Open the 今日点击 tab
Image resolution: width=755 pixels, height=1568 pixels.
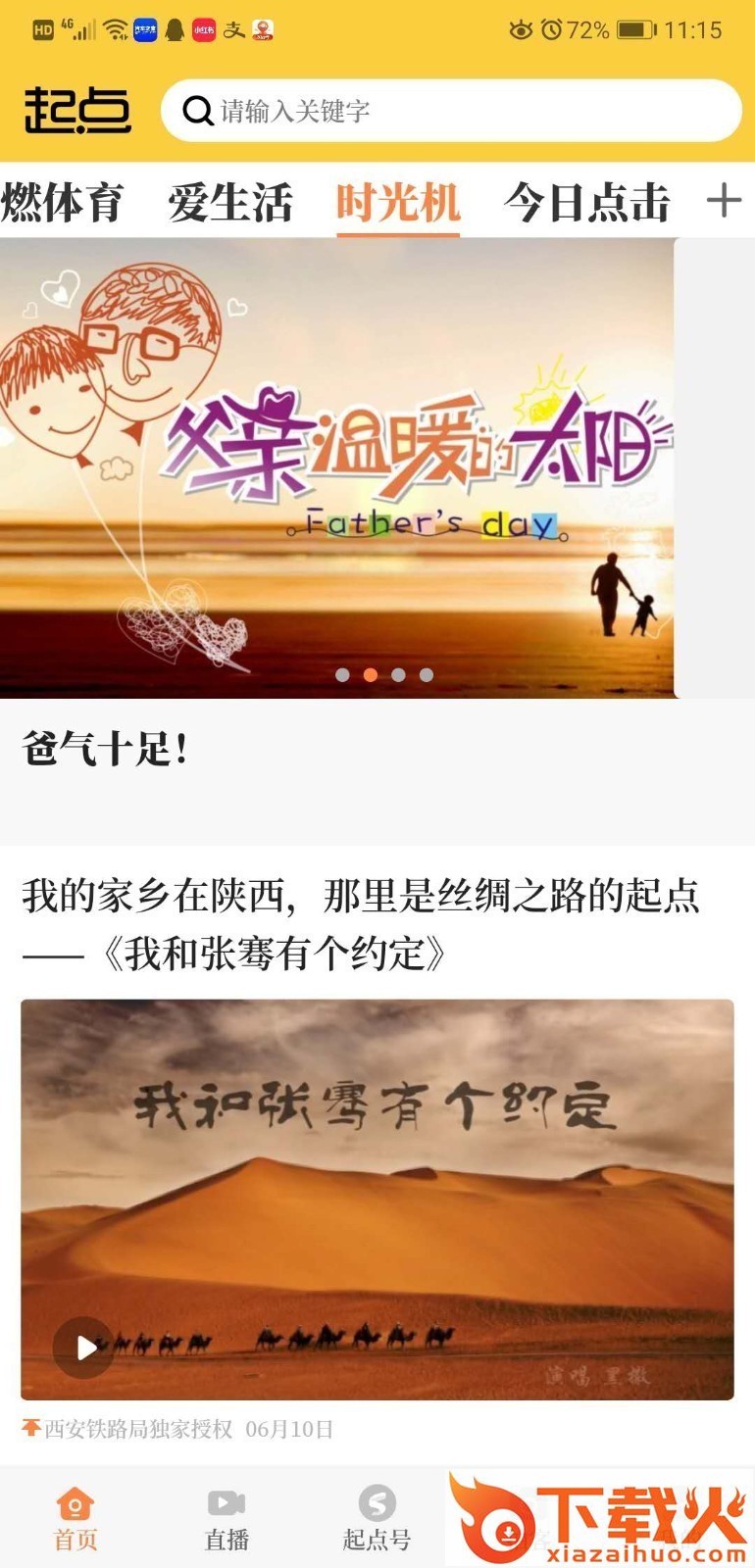(586, 203)
